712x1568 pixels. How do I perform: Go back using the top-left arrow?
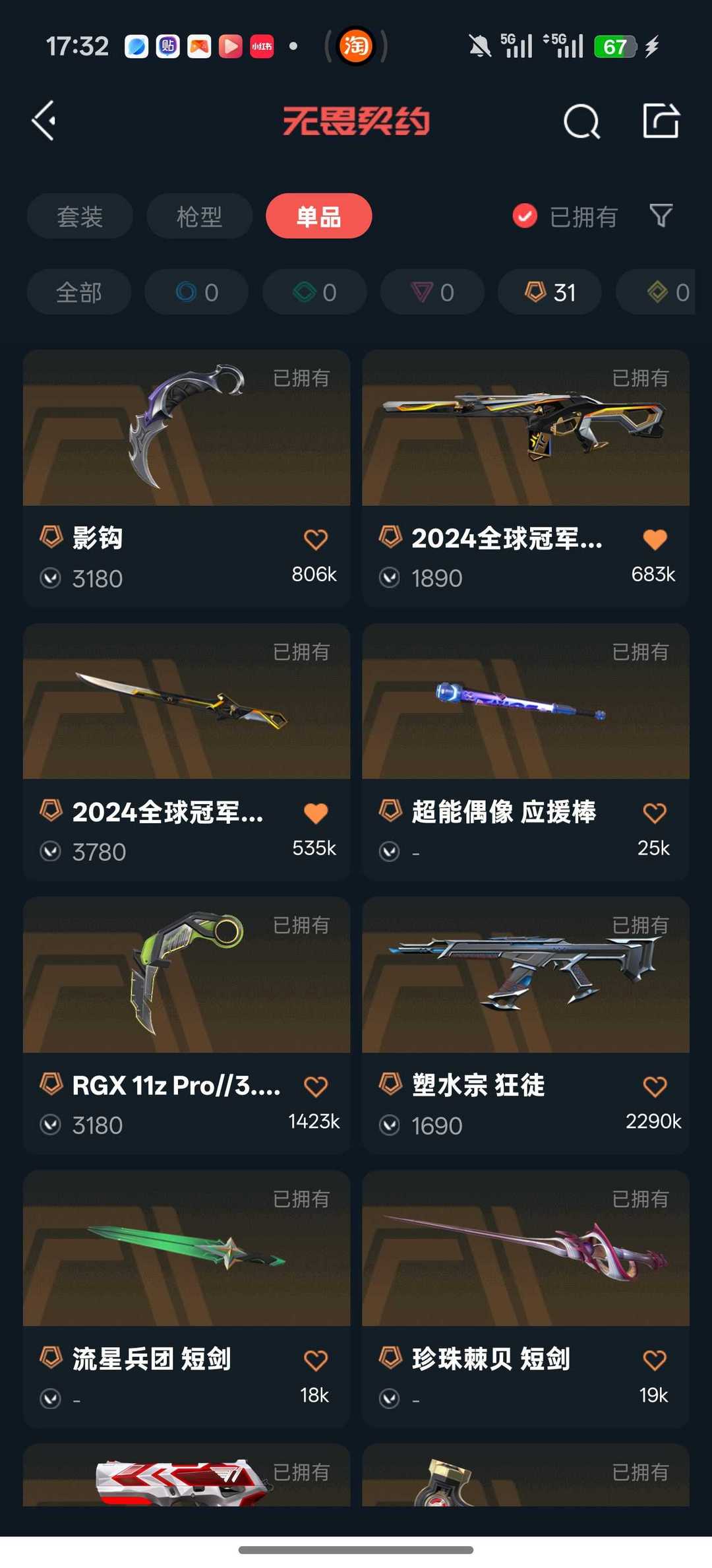(x=44, y=121)
